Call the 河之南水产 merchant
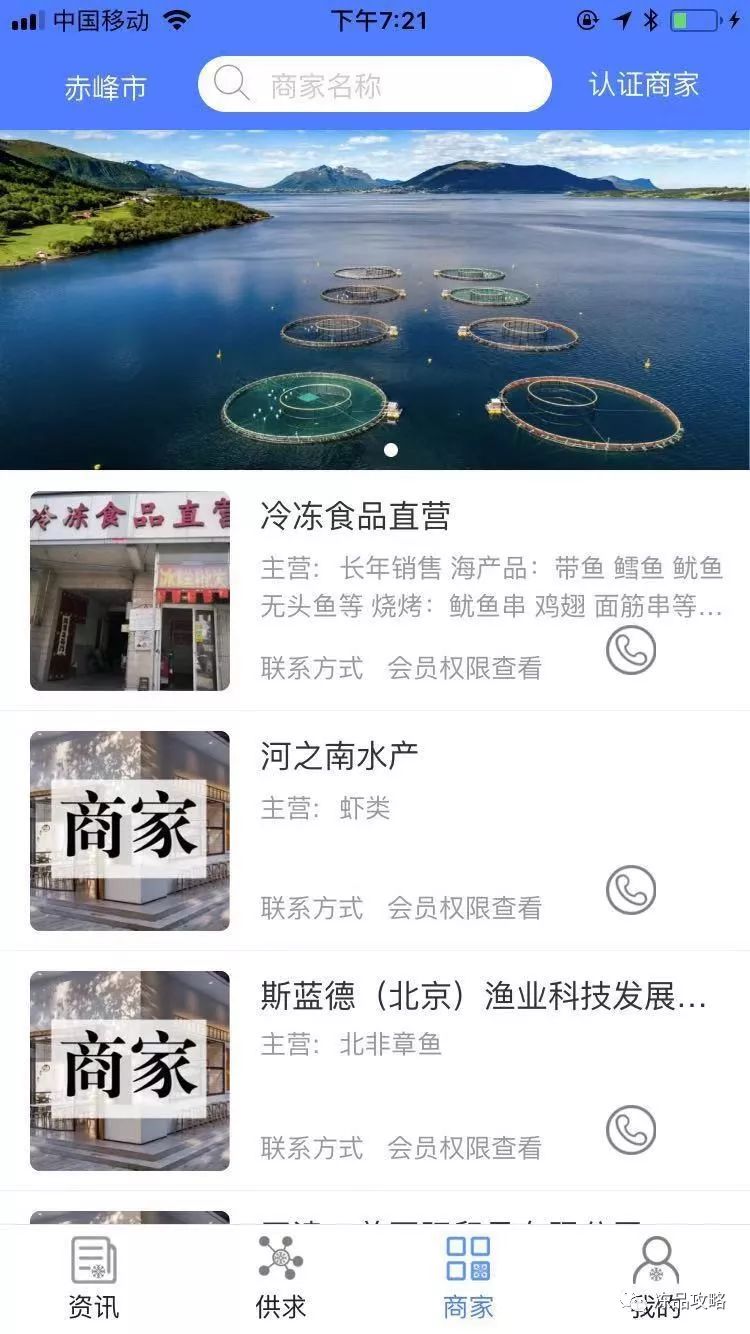Image resolution: width=750 pixels, height=1334 pixels. pyautogui.click(x=631, y=890)
